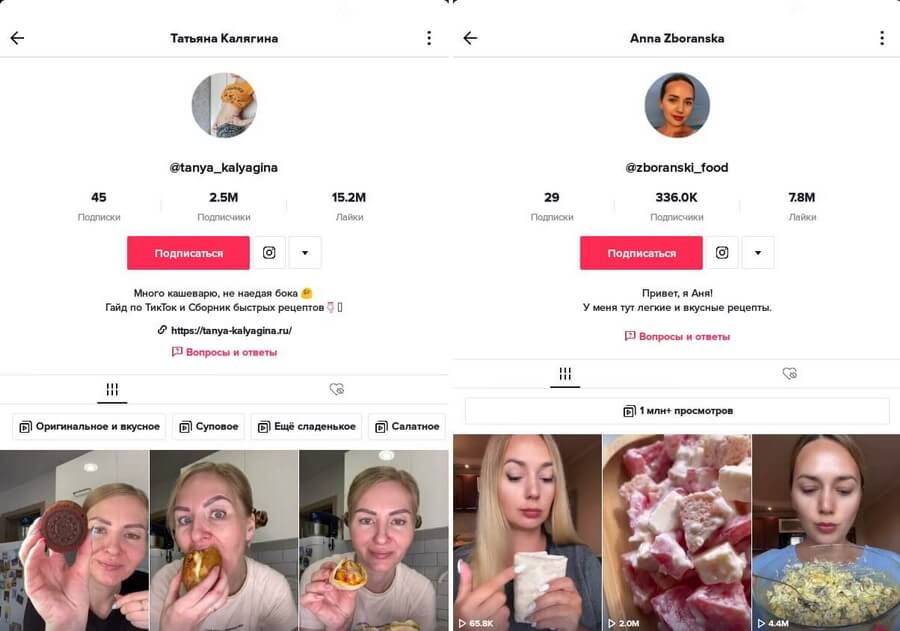Open overflow menu on Anna Zboranska's profile

(x=881, y=38)
